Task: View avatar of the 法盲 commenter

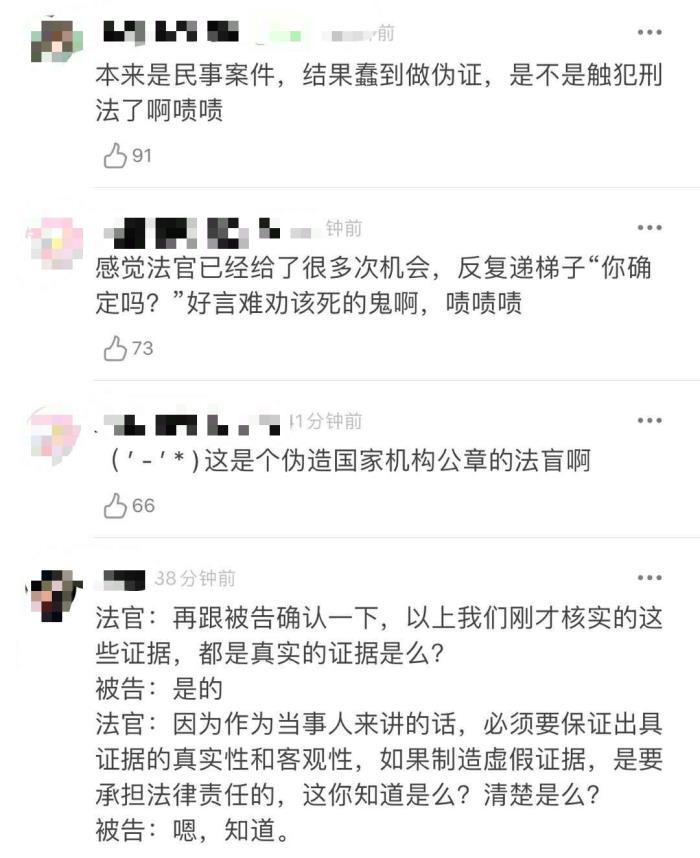Action: (54, 433)
